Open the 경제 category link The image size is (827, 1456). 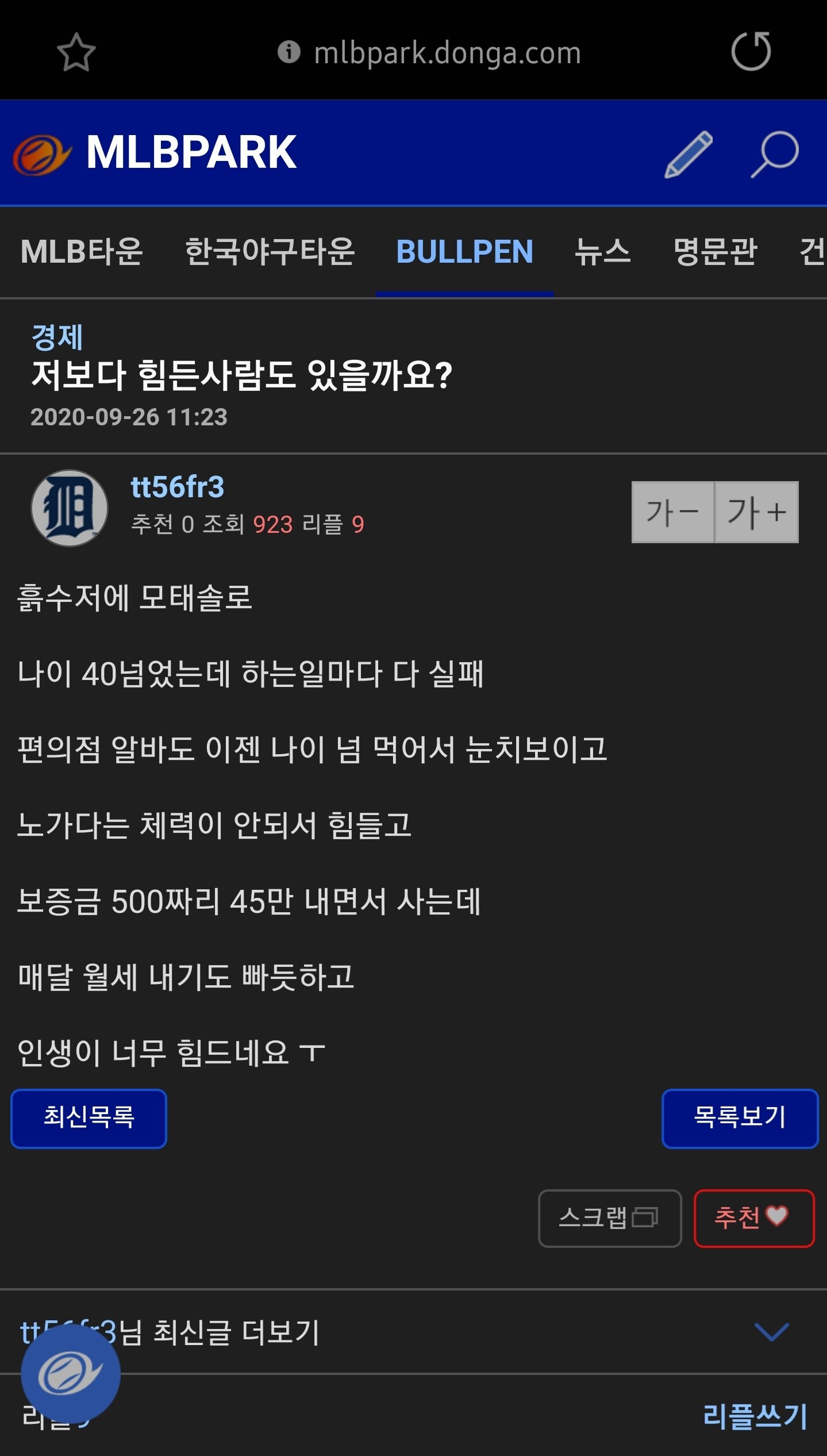pyautogui.click(x=57, y=336)
